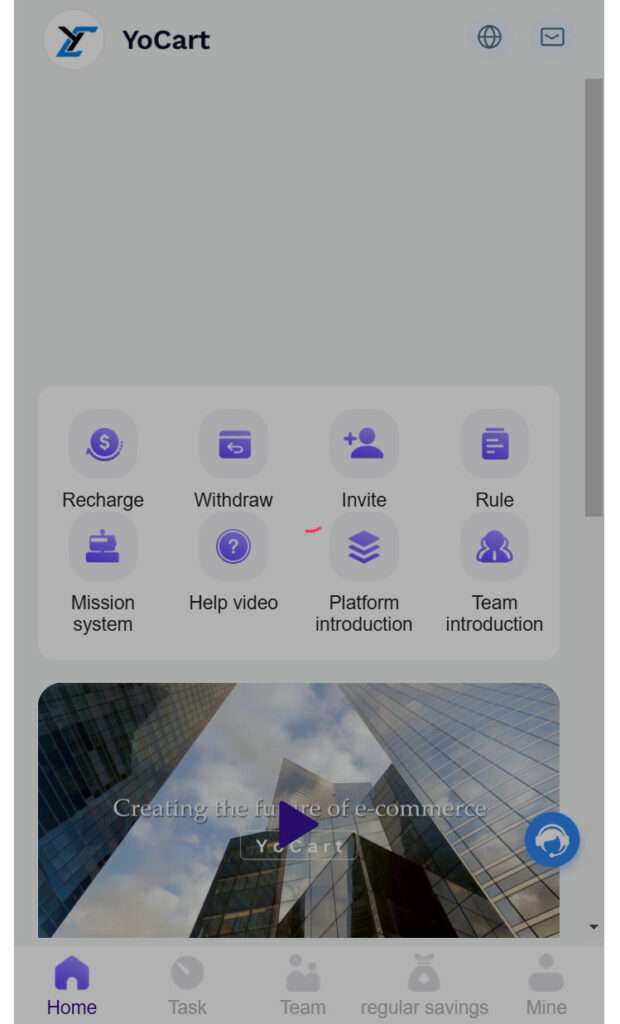The image size is (620, 1024).
Task: Open Mission system
Action: pos(103,548)
